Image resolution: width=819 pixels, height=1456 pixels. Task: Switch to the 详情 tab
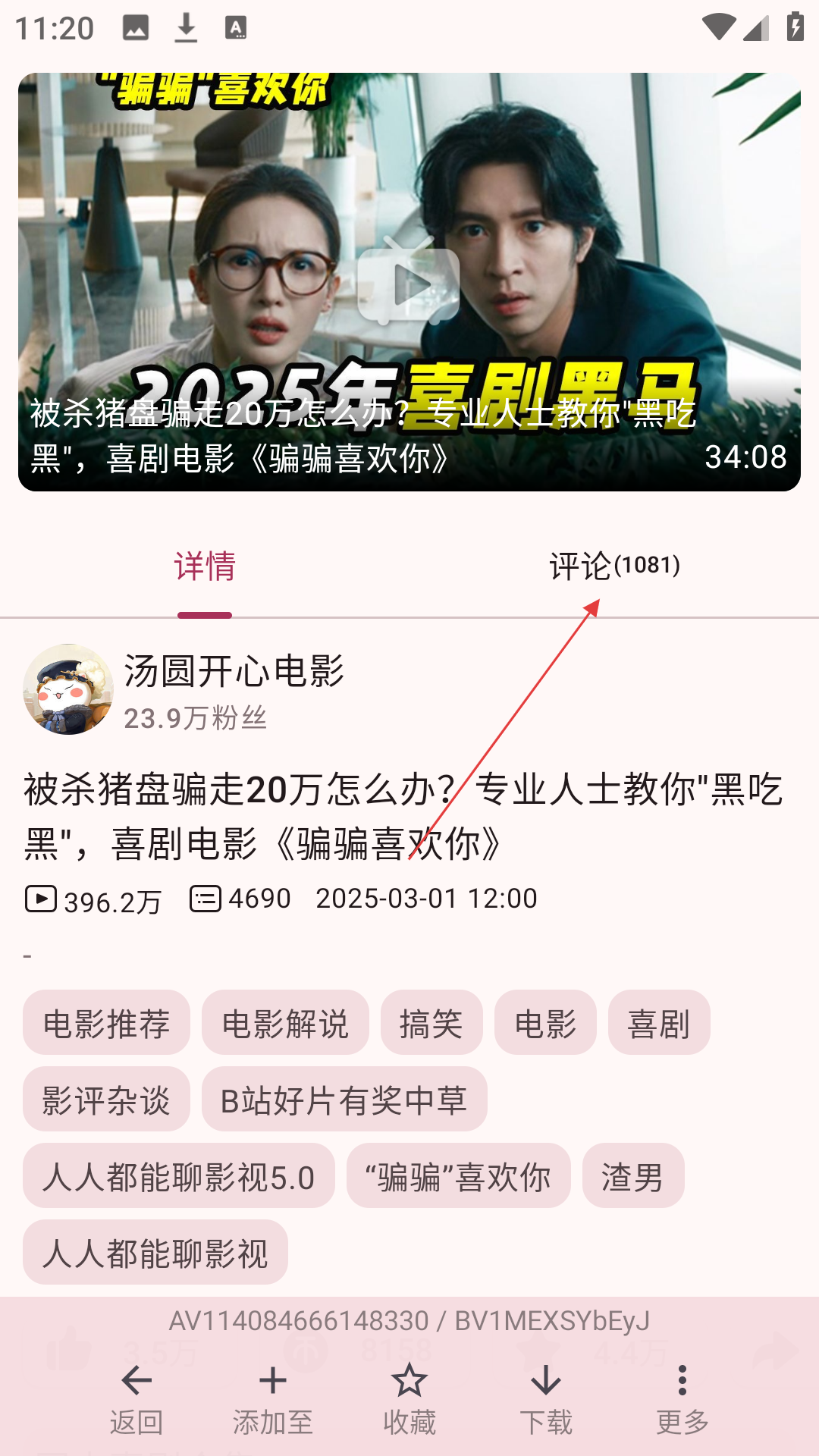pos(205,566)
